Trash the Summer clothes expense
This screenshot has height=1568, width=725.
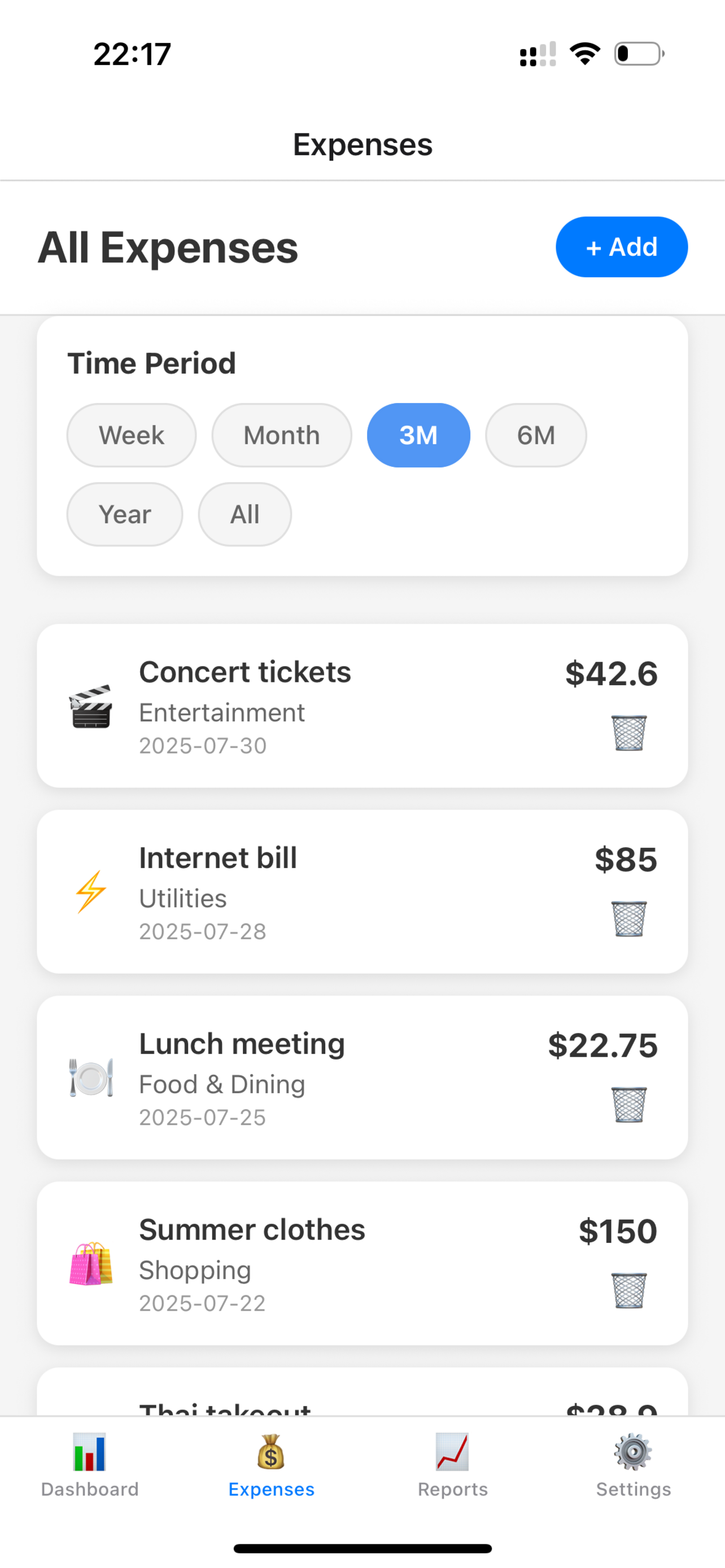[x=629, y=1290]
